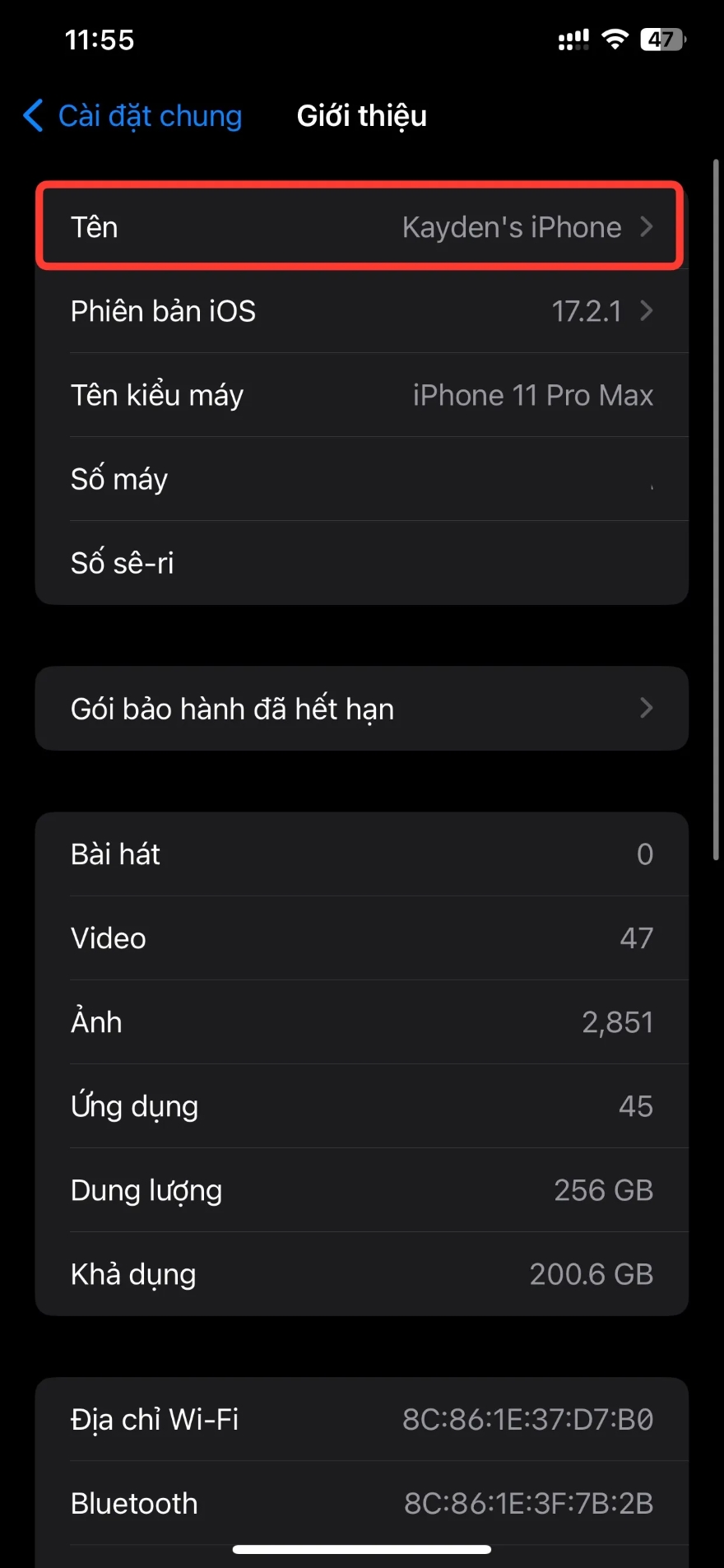Tap the Wi-Fi status bar icon
The width and height of the screenshot is (724, 1568).
(x=615, y=39)
